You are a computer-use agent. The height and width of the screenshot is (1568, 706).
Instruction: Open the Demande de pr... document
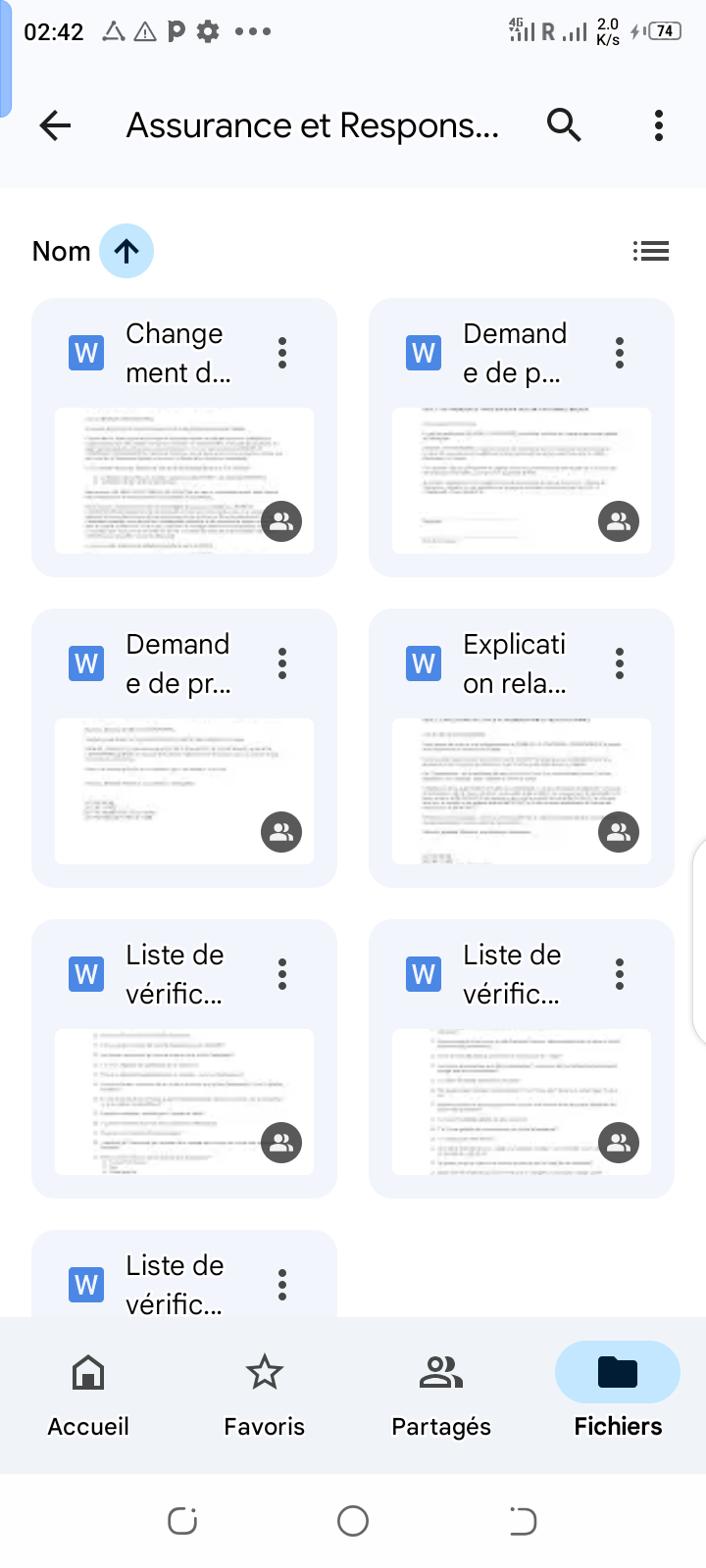point(183,791)
